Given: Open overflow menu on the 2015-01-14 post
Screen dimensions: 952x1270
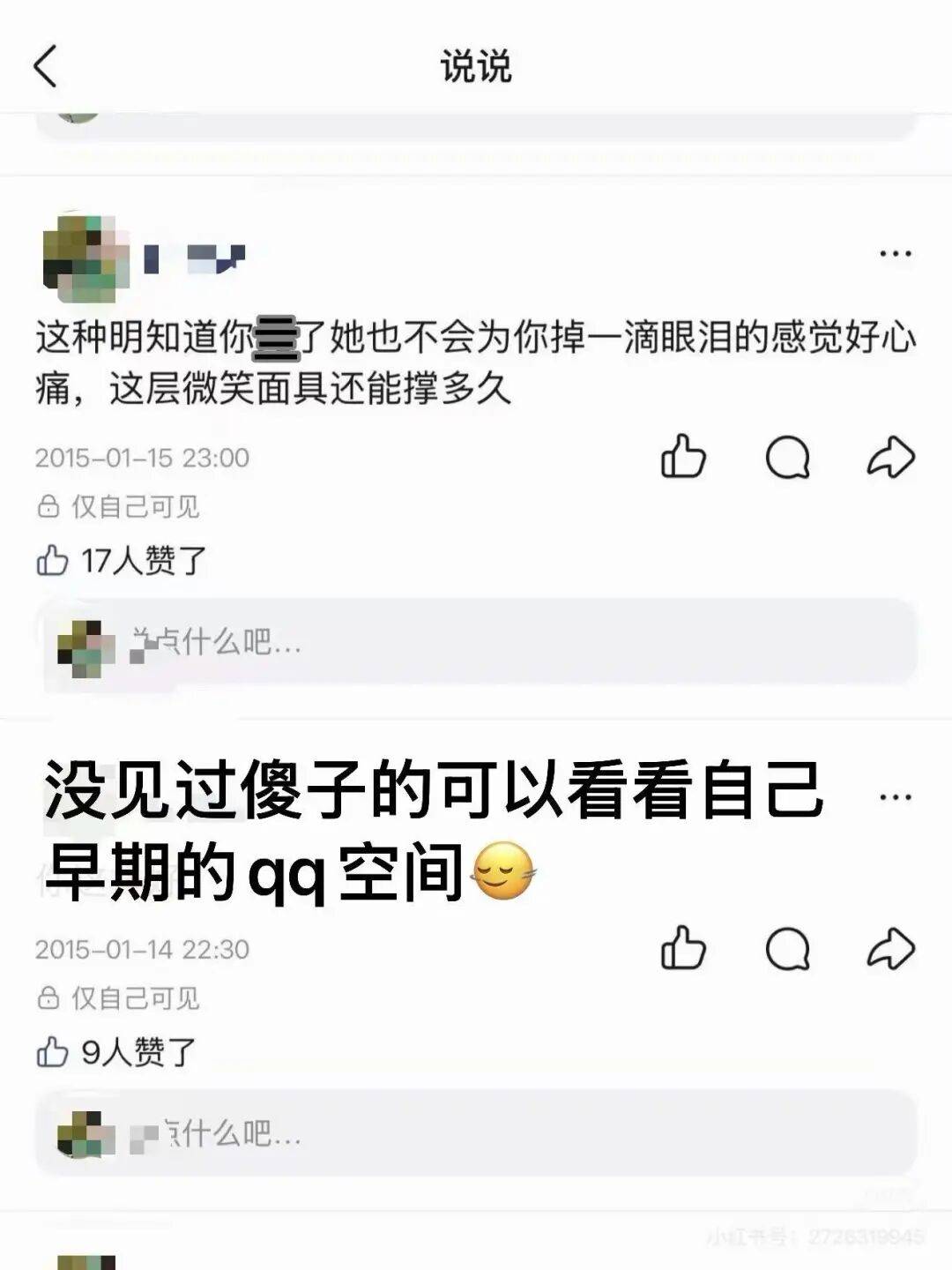Looking at the screenshot, I should pyautogui.click(x=895, y=797).
